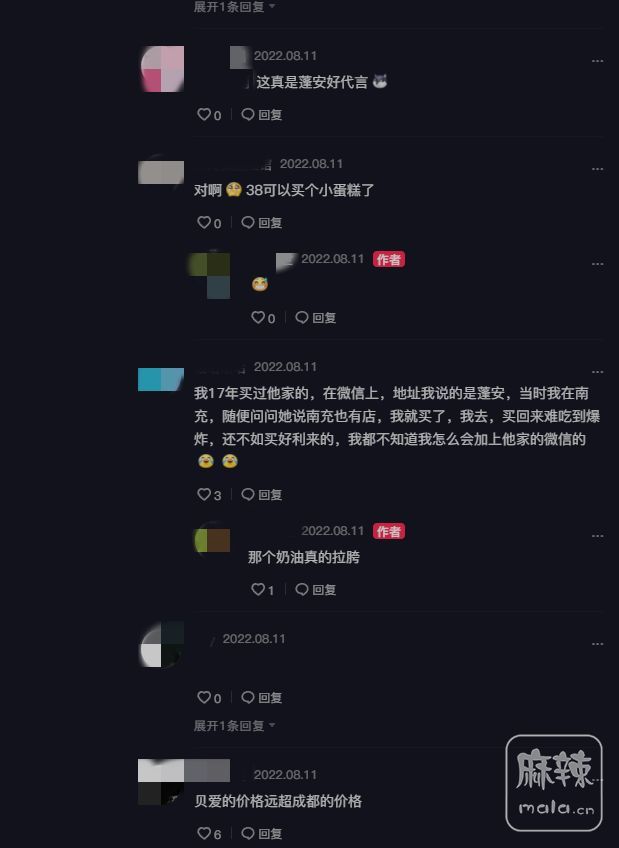Reply to the comment 38可以买个小蛋糕了
The height and width of the screenshot is (848, 619).
[x=262, y=223]
